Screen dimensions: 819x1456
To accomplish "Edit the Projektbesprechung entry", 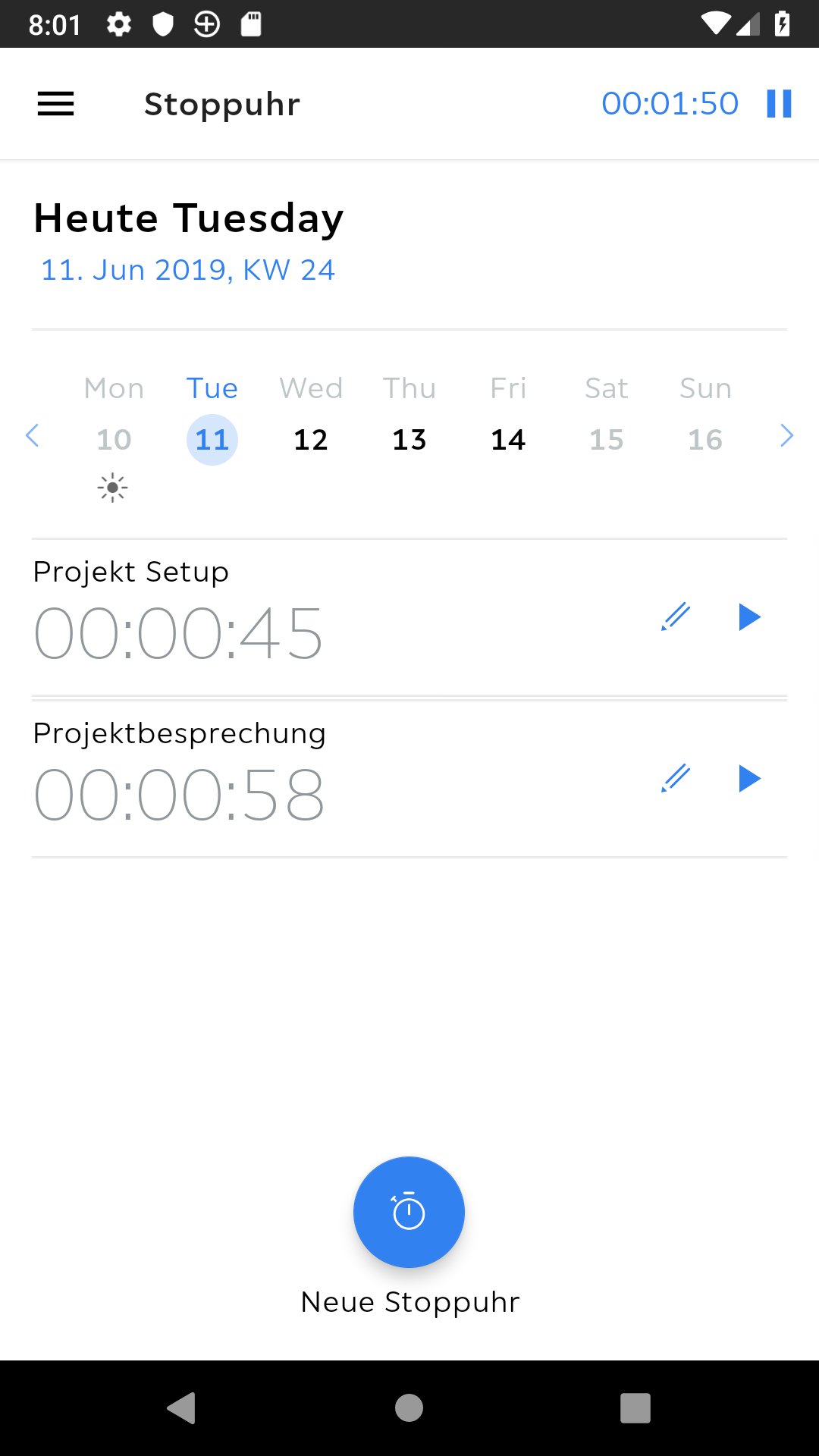I will (x=675, y=779).
